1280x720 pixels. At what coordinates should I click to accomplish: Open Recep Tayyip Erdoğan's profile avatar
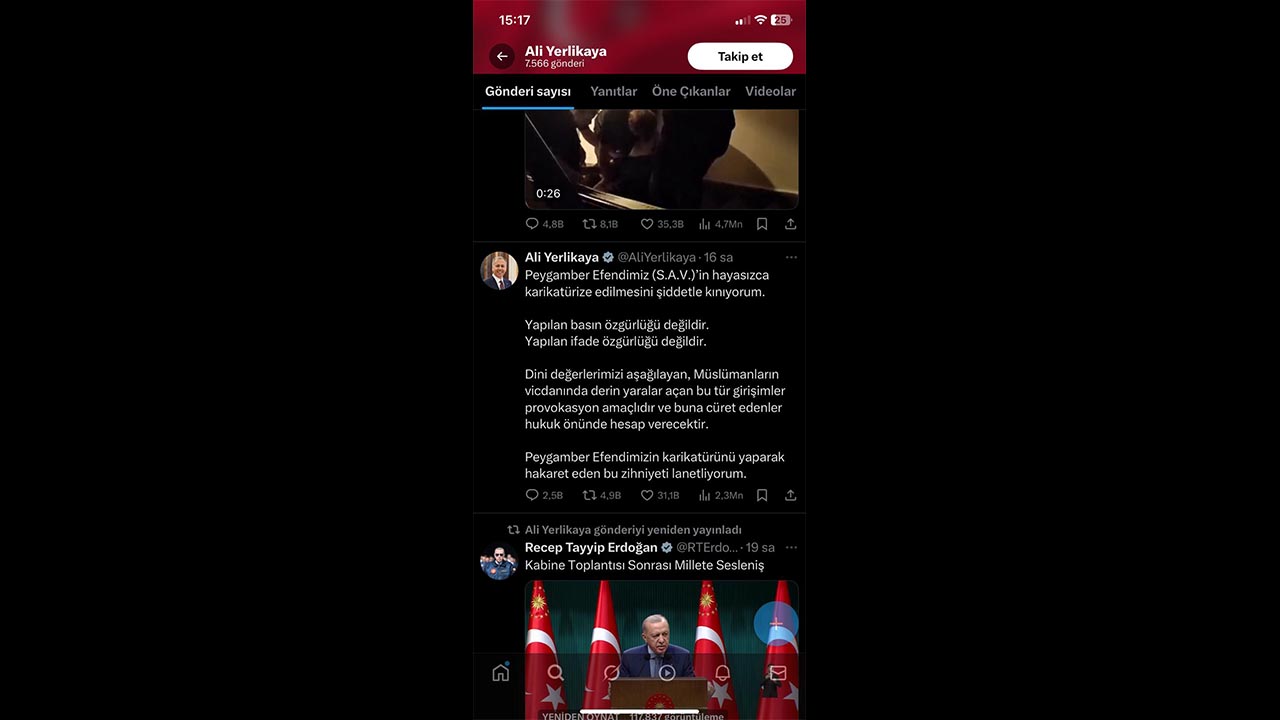tap(498, 561)
